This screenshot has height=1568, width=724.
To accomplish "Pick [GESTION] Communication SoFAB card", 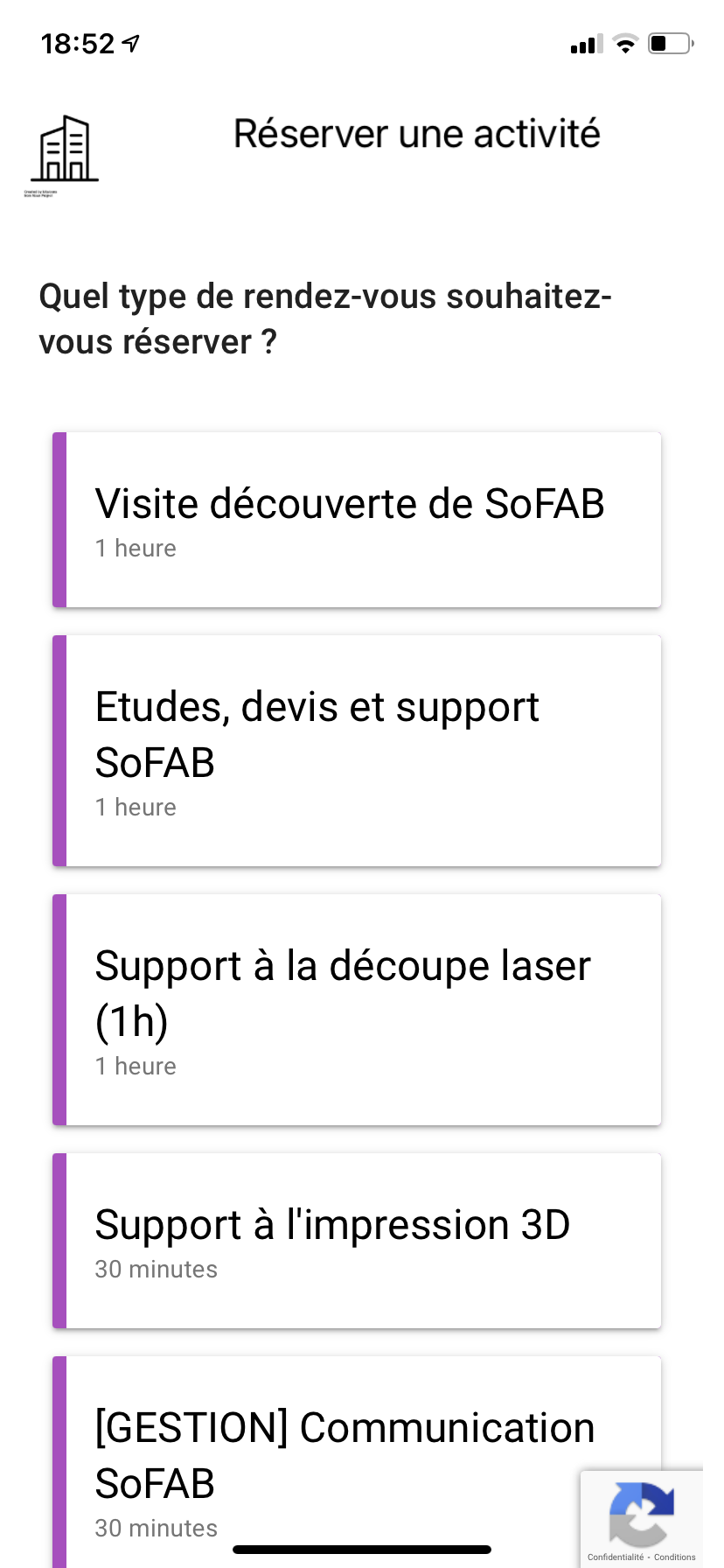I will click(357, 1461).
